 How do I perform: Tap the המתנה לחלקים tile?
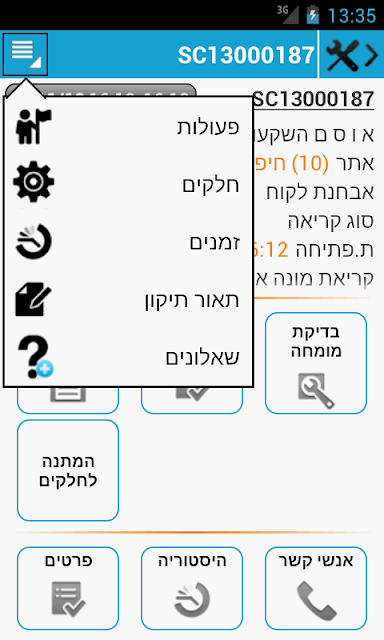pyautogui.click(x=68, y=470)
